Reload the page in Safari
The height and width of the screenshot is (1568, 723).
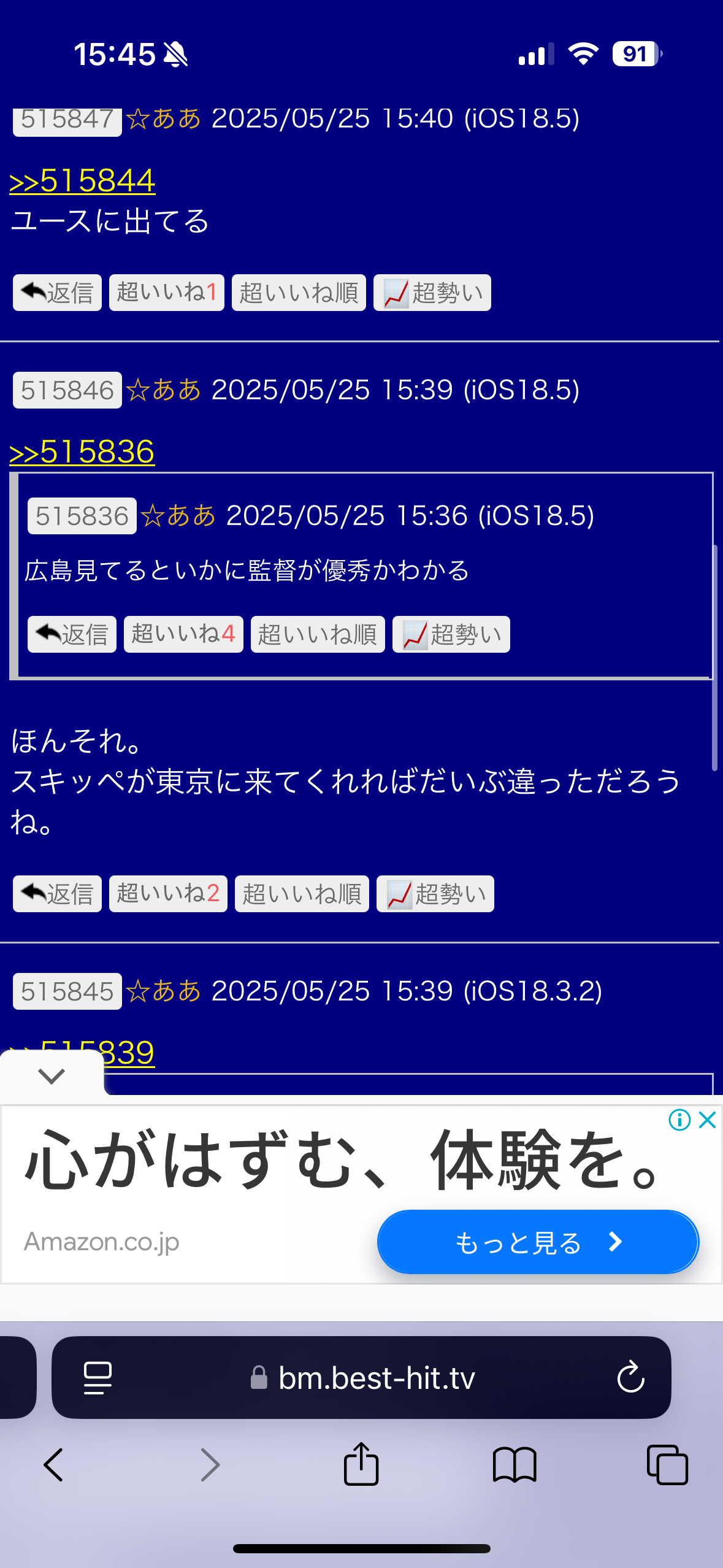coord(630,1378)
